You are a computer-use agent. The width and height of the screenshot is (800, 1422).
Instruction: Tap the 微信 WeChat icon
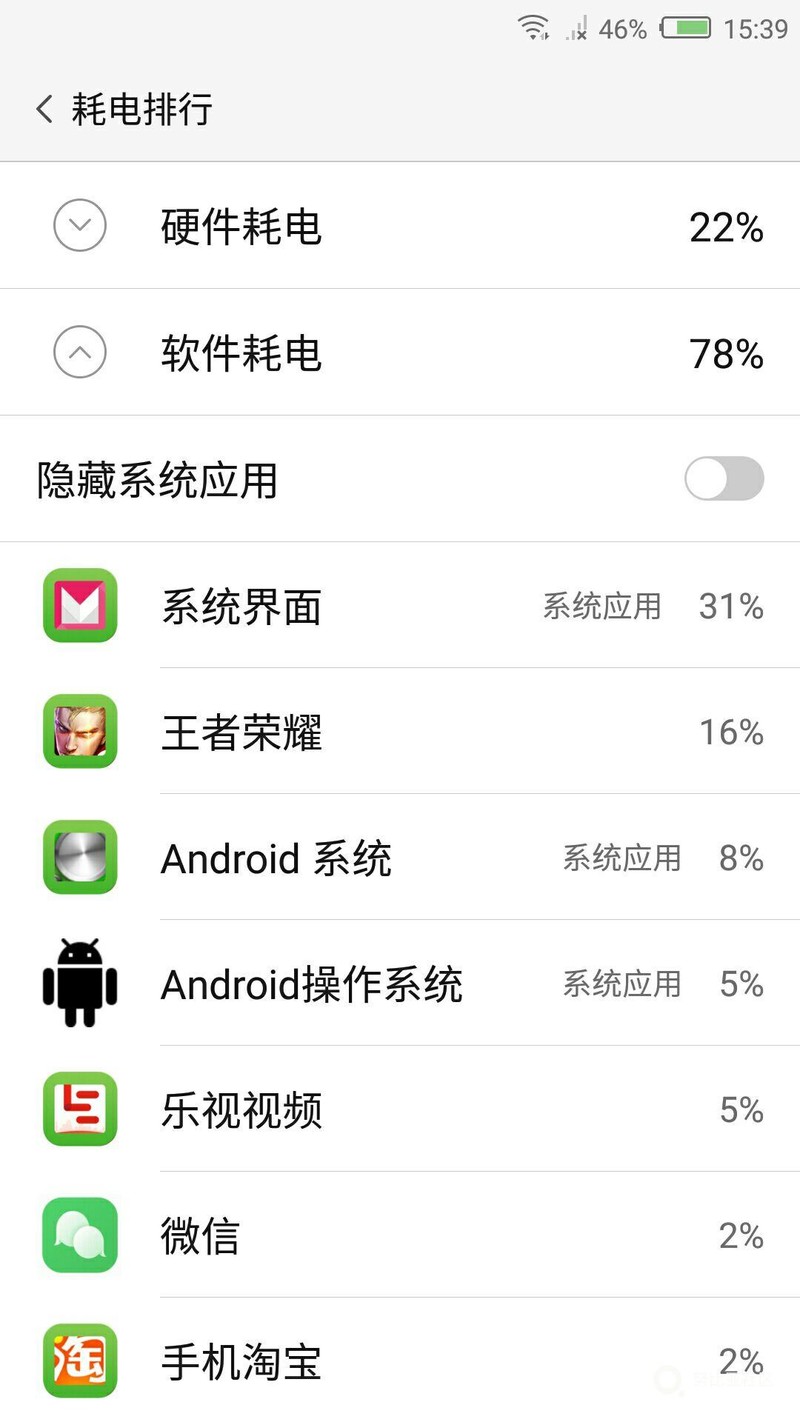[x=79, y=1236]
